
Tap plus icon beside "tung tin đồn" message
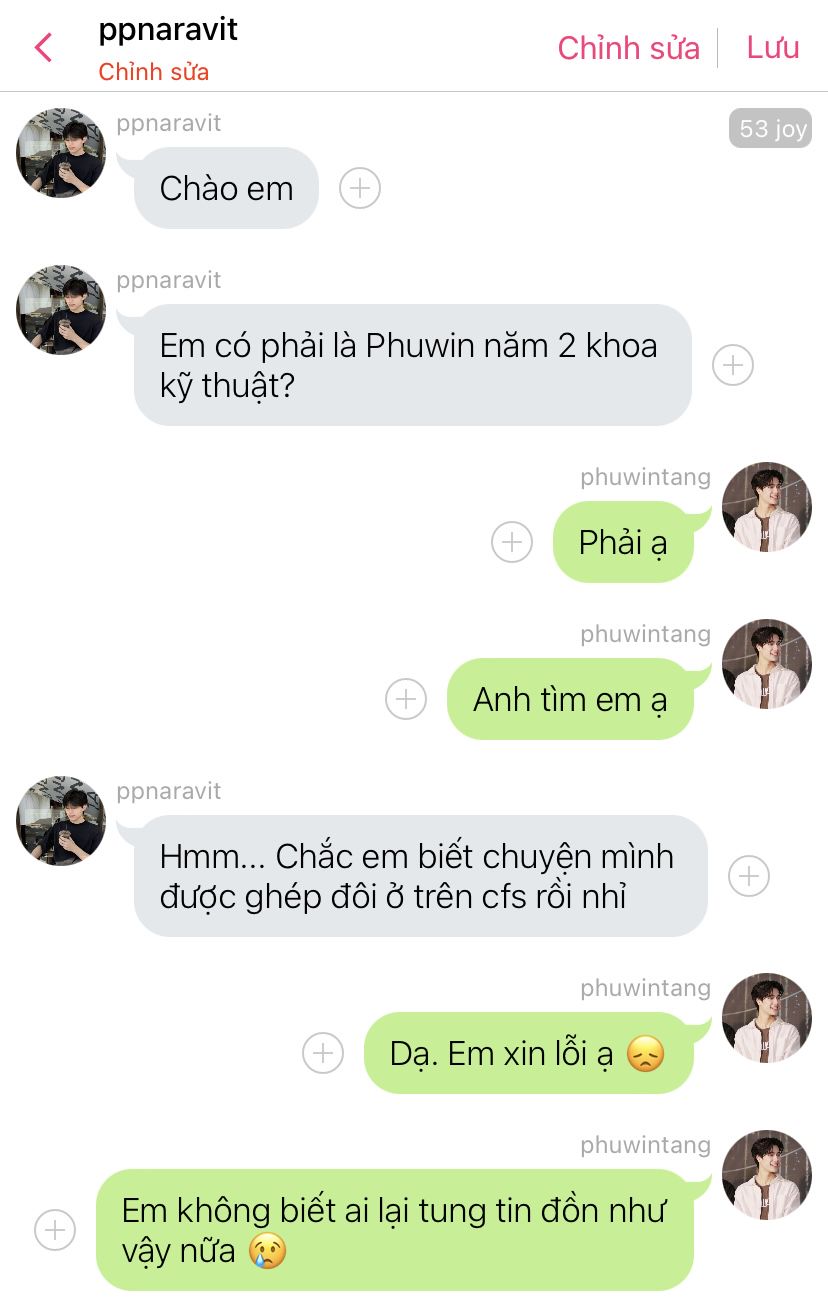point(55,1230)
